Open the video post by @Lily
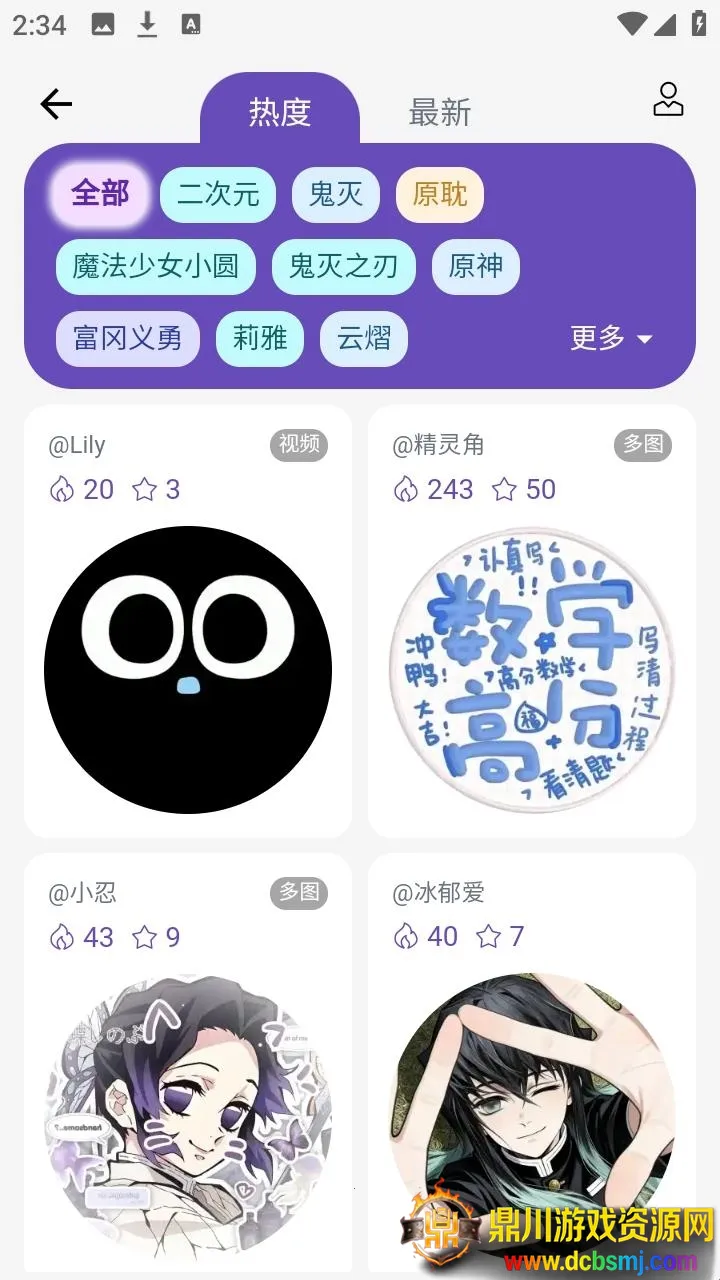 tap(188, 668)
